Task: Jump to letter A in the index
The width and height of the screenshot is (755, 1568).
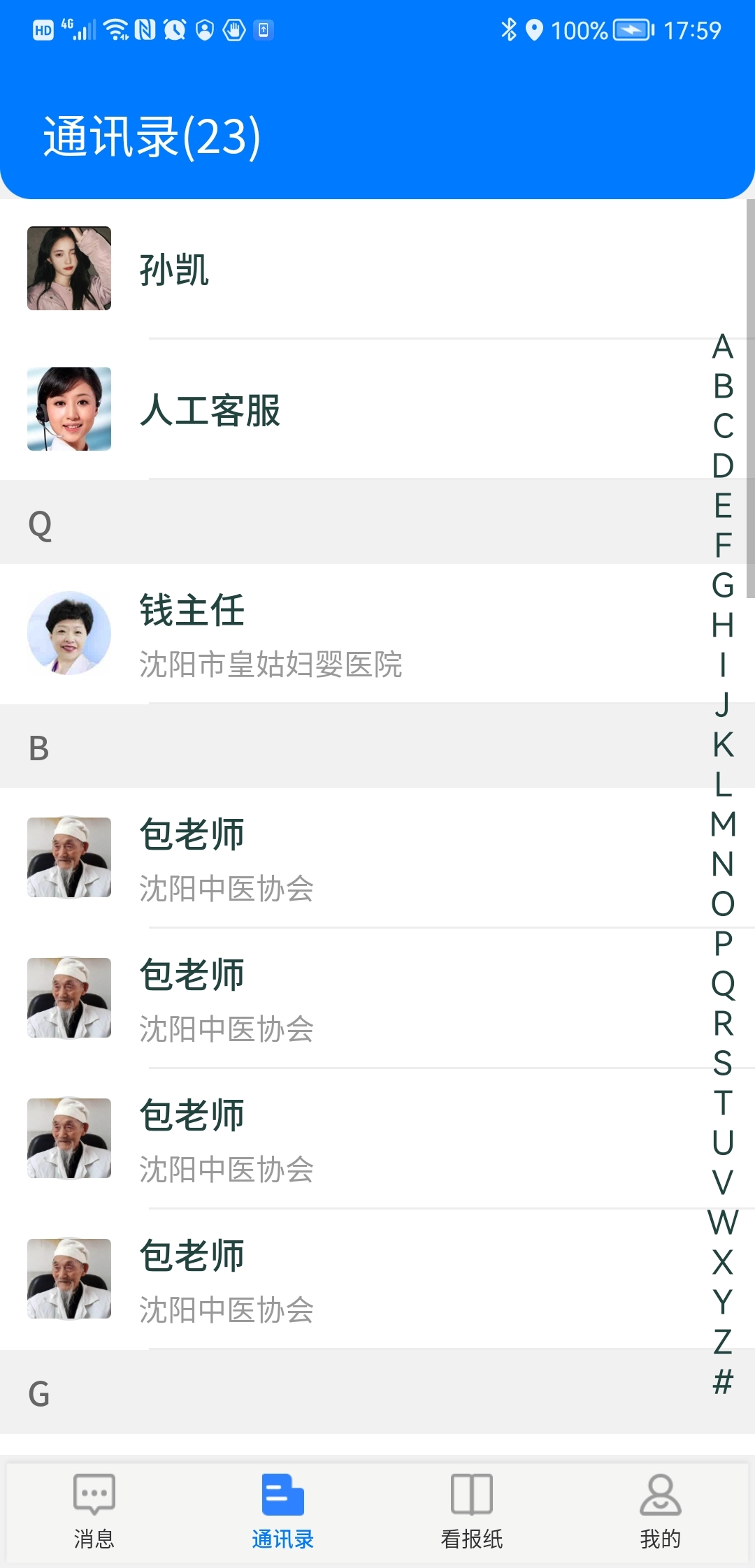Action: tap(723, 347)
